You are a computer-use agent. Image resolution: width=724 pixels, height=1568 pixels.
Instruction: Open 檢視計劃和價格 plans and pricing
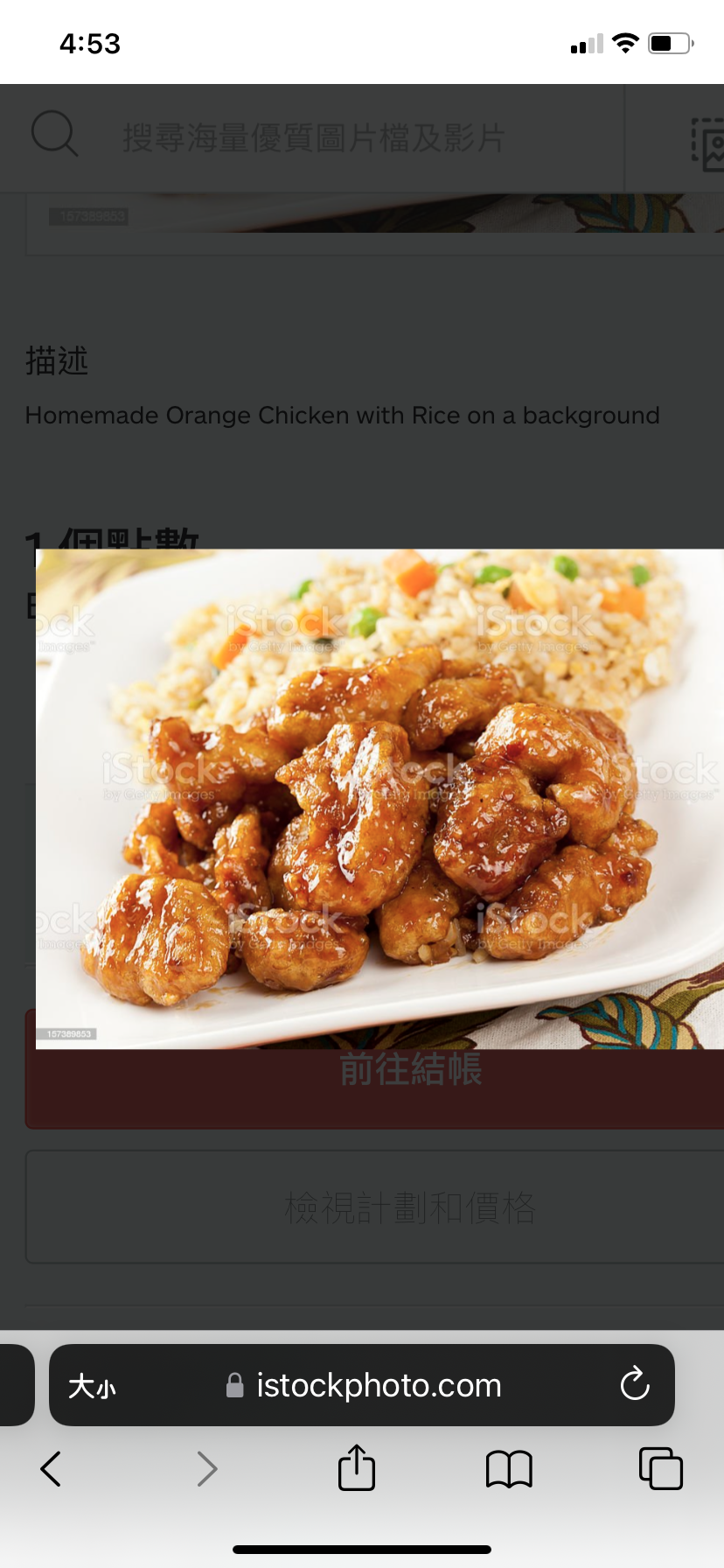point(409,1207)
